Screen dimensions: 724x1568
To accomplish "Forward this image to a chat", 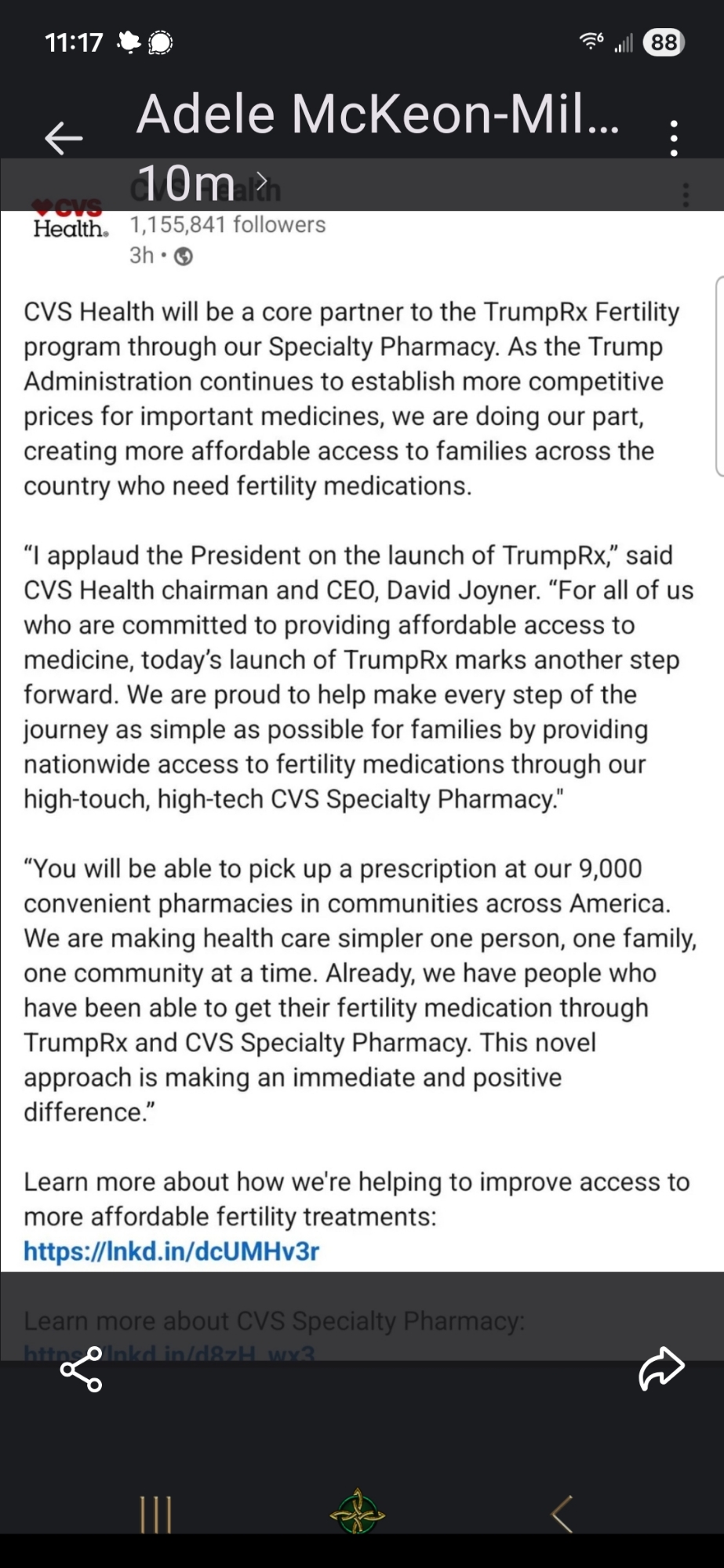I will [661, 1369].
